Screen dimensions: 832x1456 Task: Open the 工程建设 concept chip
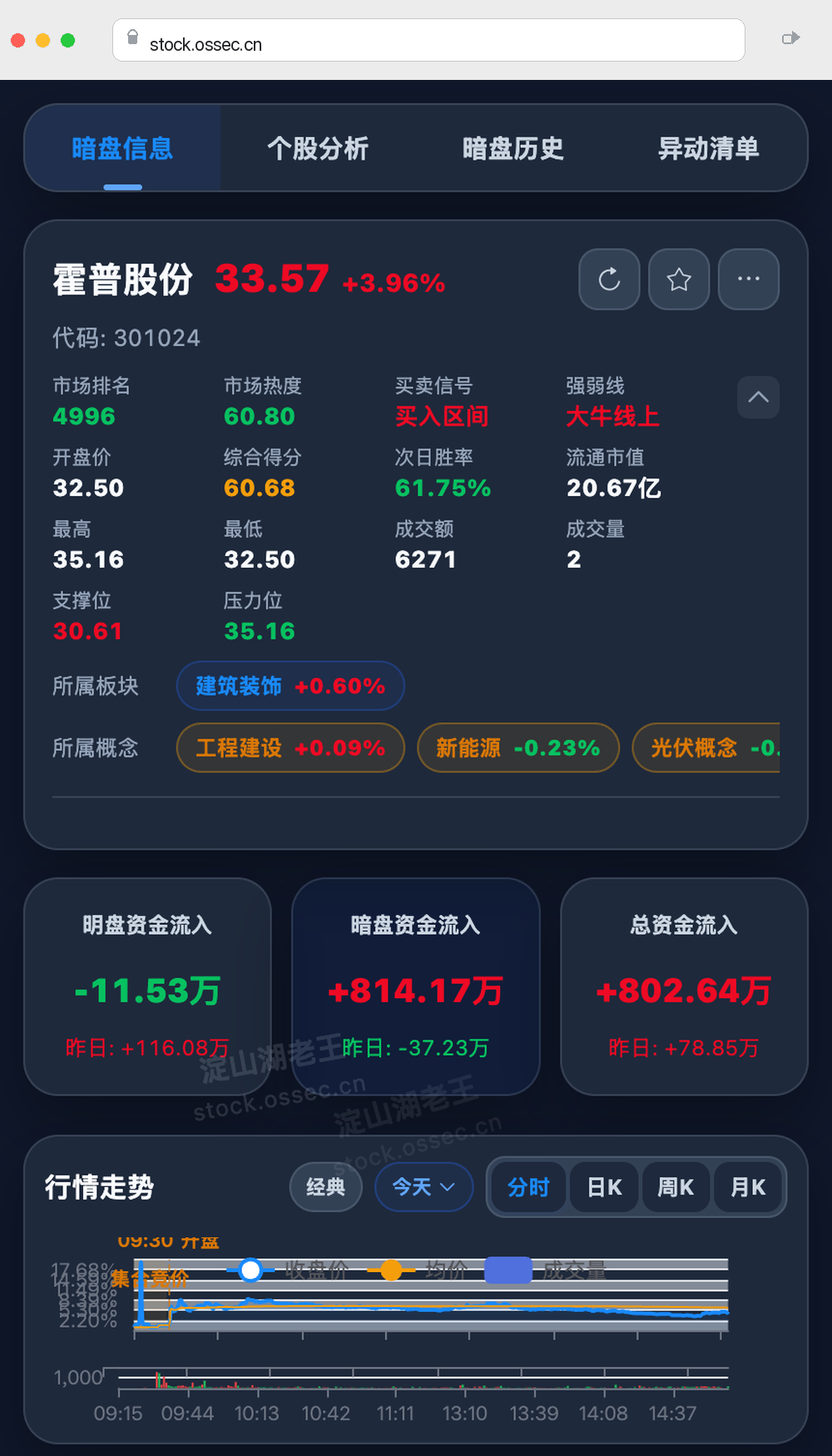tap(290, 748)
